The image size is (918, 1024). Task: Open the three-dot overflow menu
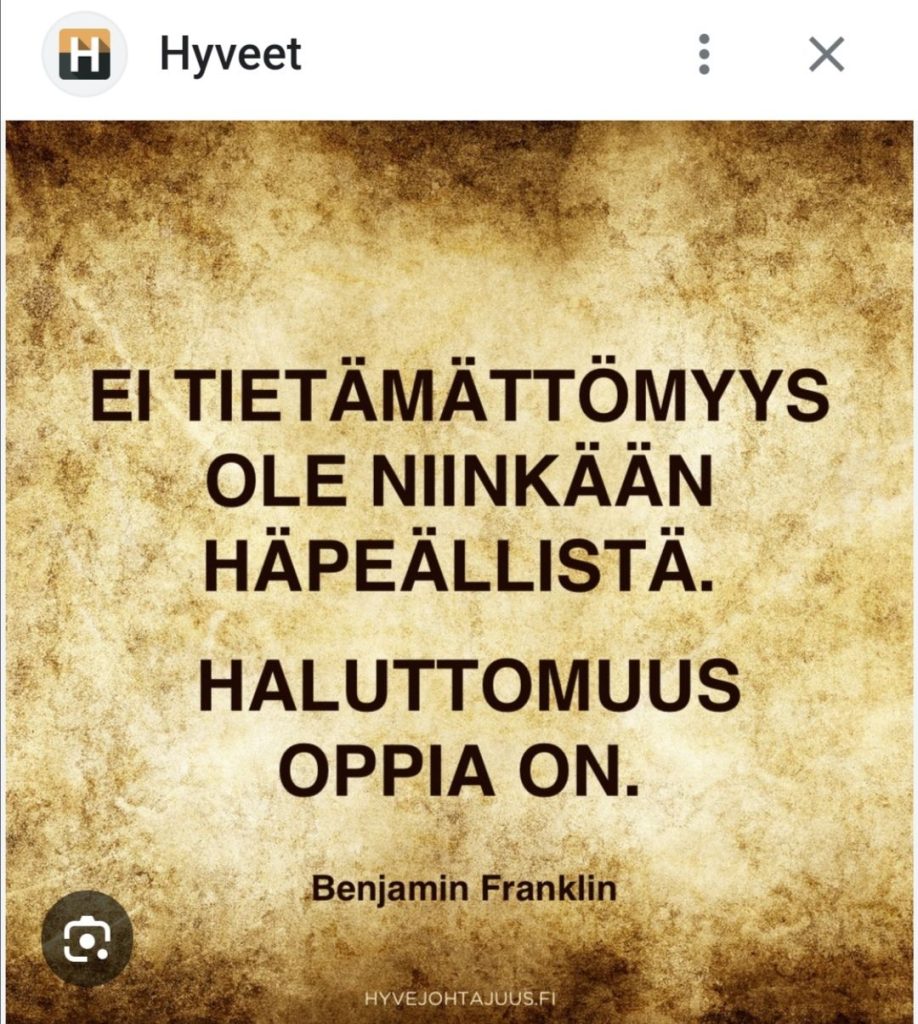click(704, 54)
